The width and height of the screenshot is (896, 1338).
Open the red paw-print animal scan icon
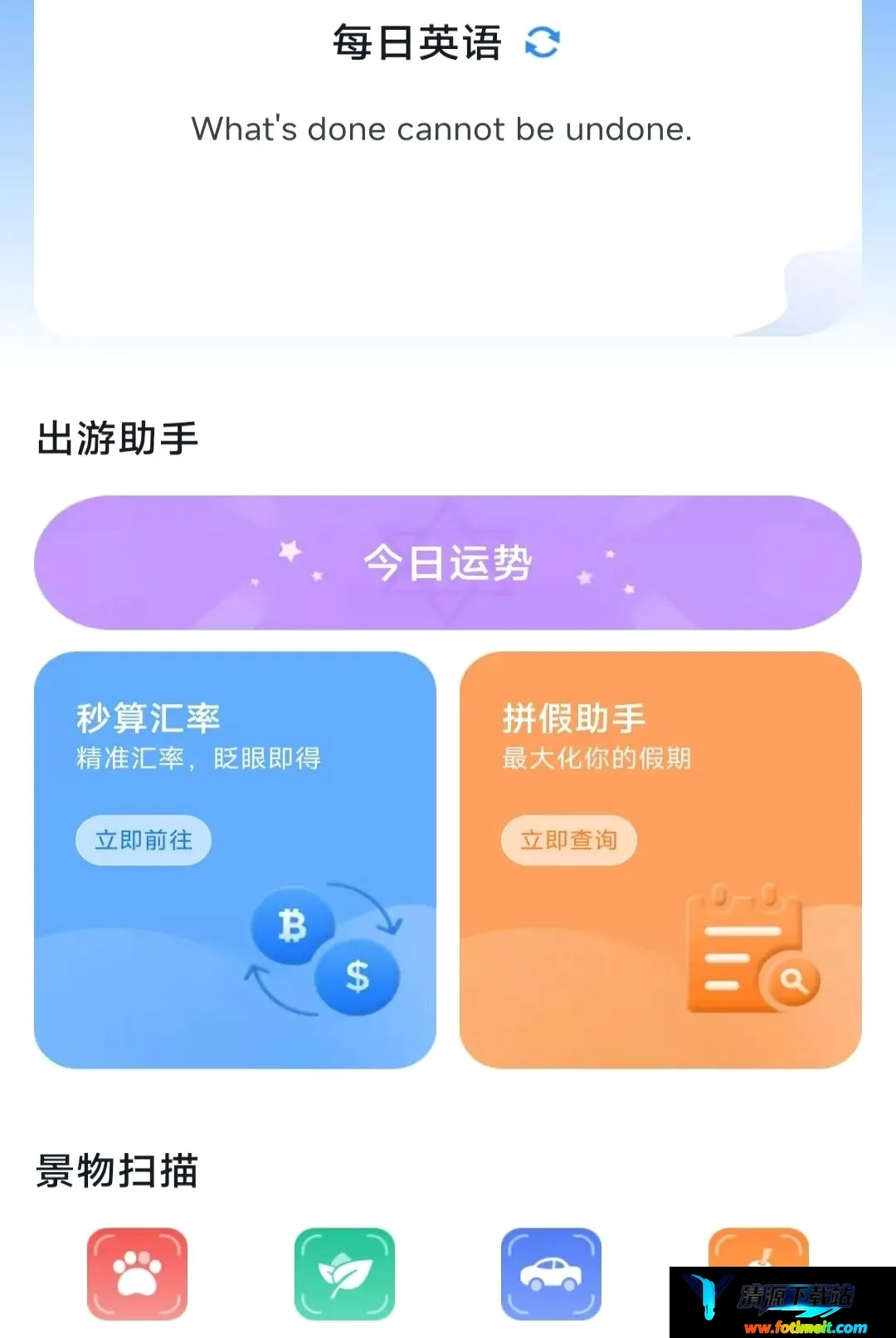click(x=138, y=1274)
